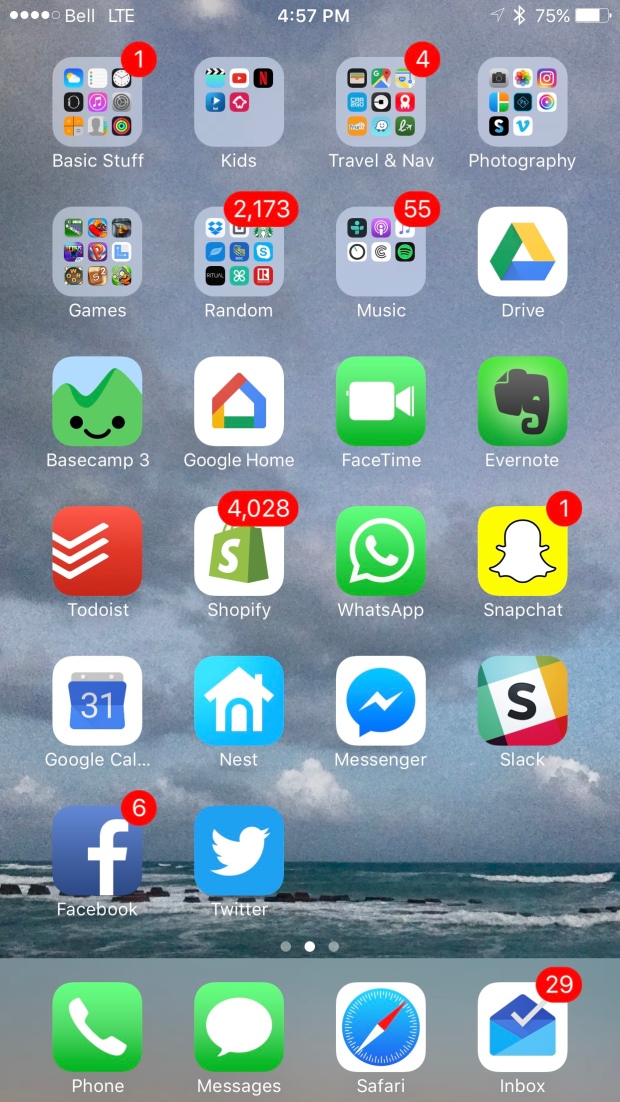The image size is (620, 1102).
Task: Start the FaceTime app
Action: point(381,401)
